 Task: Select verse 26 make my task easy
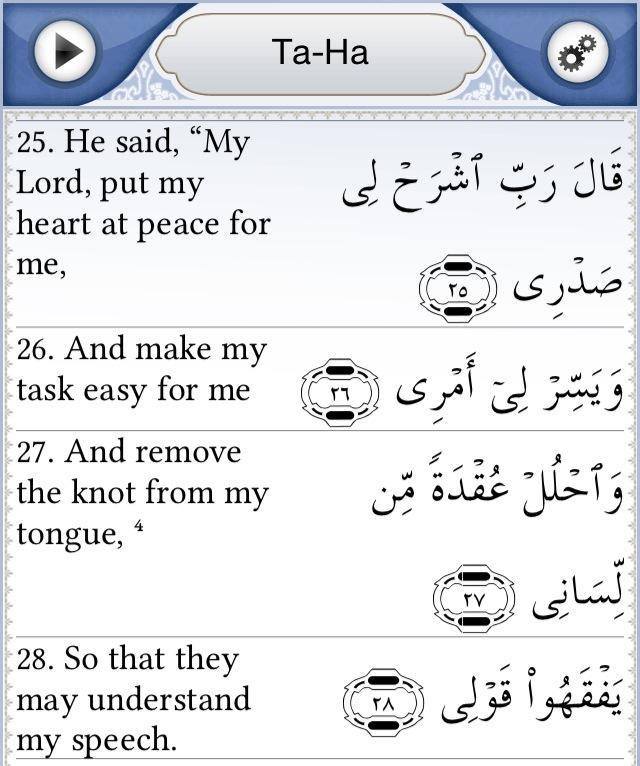point(320,379)
